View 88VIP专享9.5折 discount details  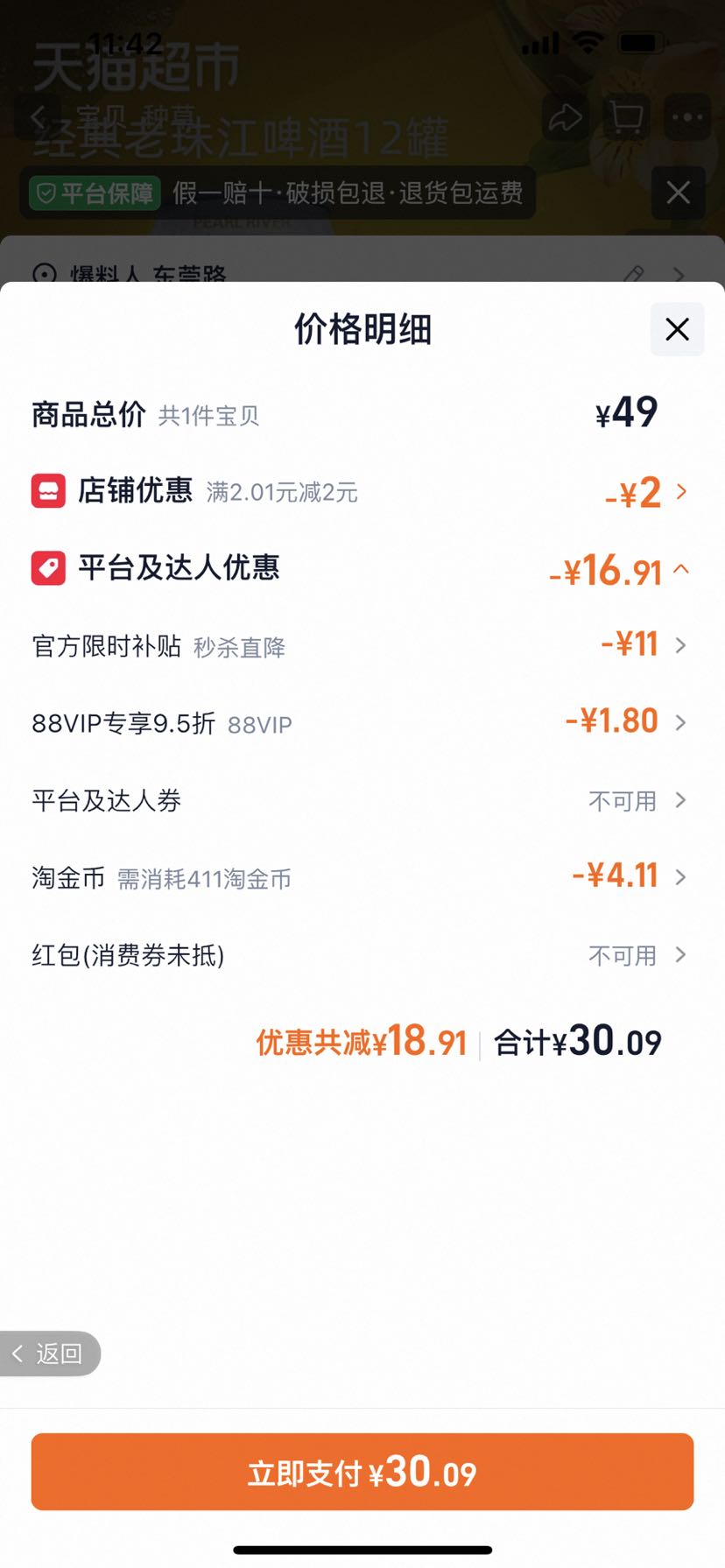pyautogui.click(x=362, y=722)
